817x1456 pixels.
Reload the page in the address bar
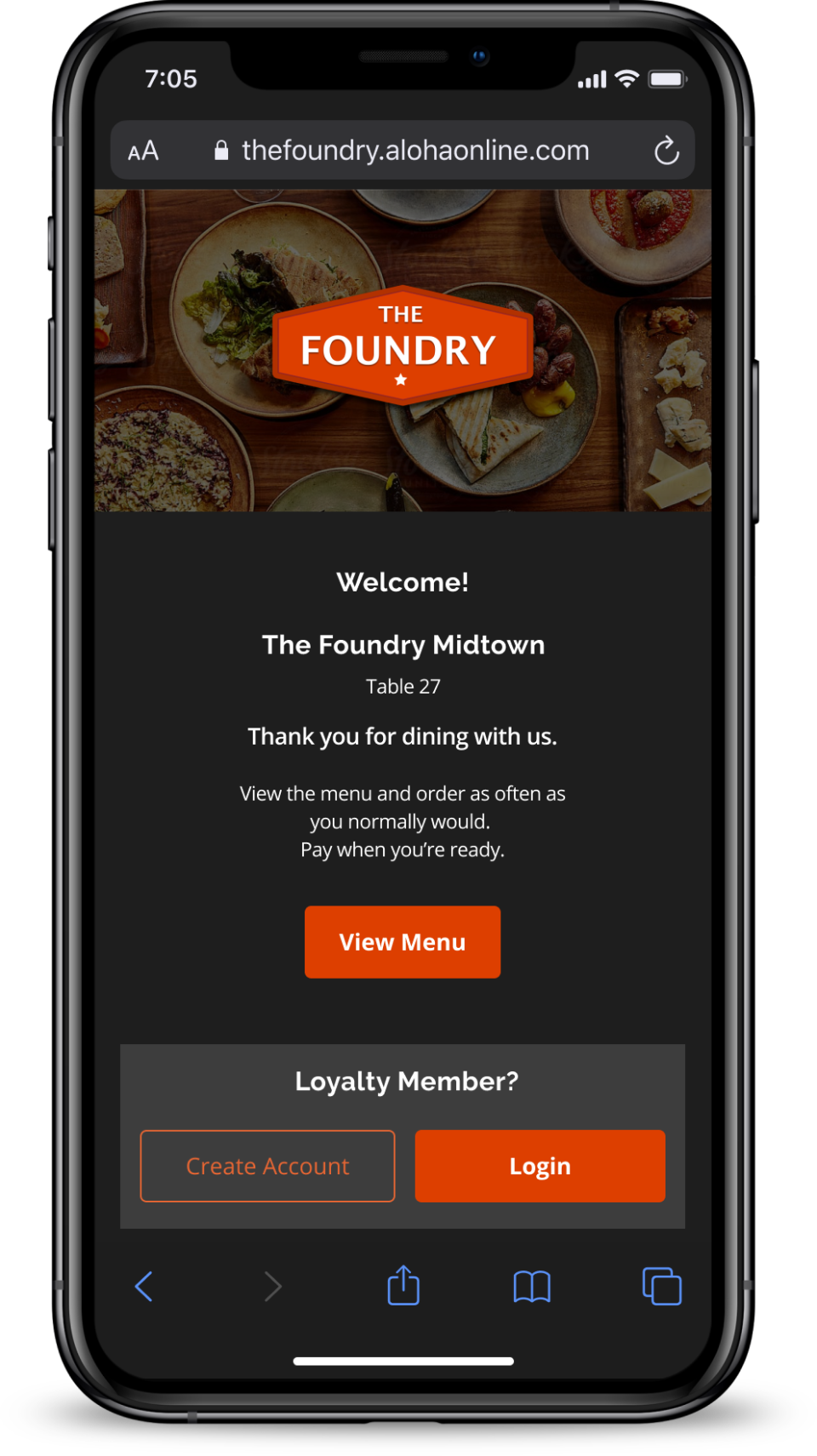(666, 151)
